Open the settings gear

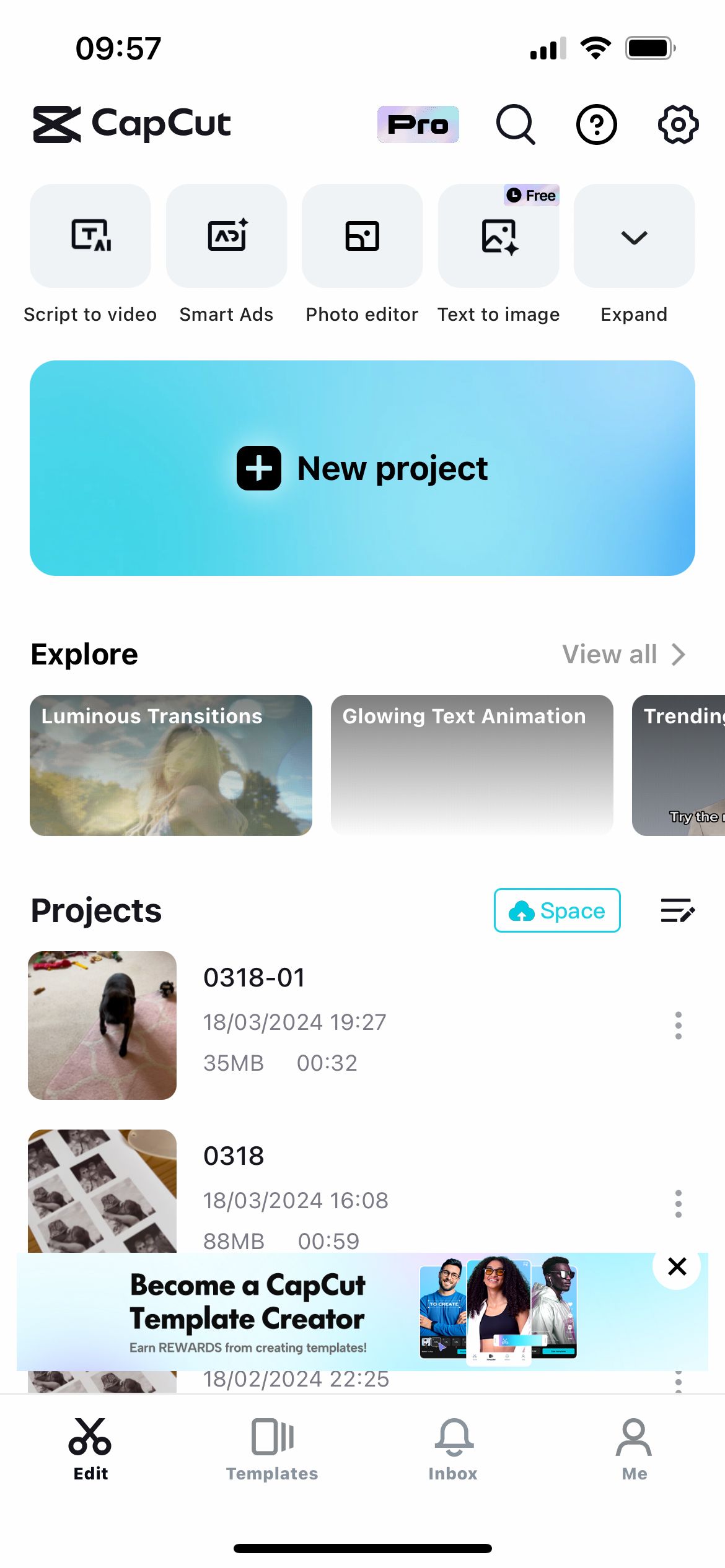click(678, 124)
